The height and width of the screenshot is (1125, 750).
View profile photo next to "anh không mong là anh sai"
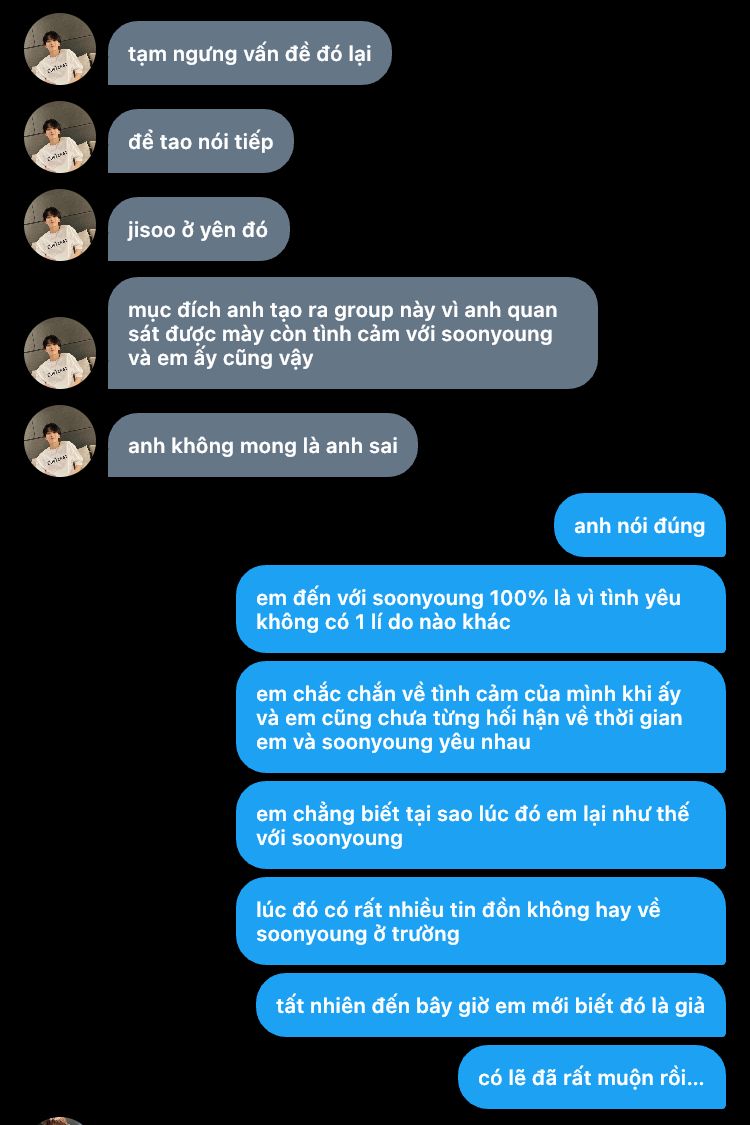(60, 442)
